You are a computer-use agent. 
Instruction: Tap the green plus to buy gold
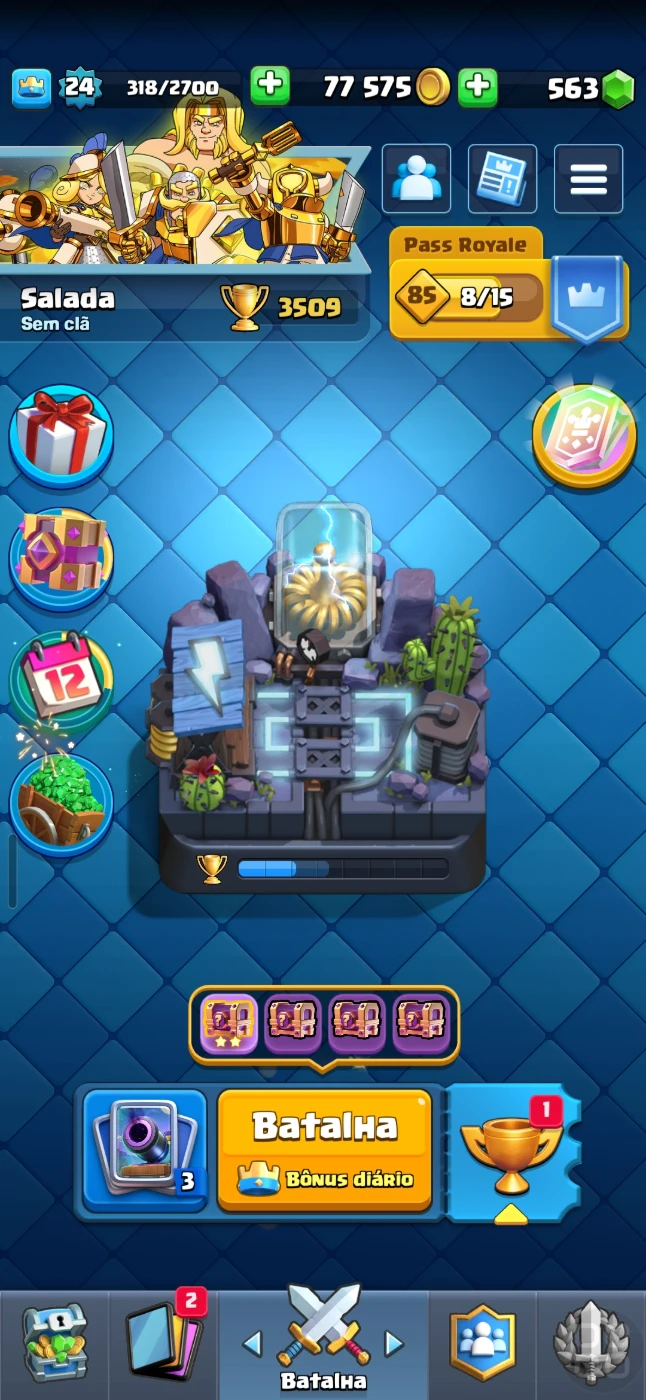tap(478, 87)
